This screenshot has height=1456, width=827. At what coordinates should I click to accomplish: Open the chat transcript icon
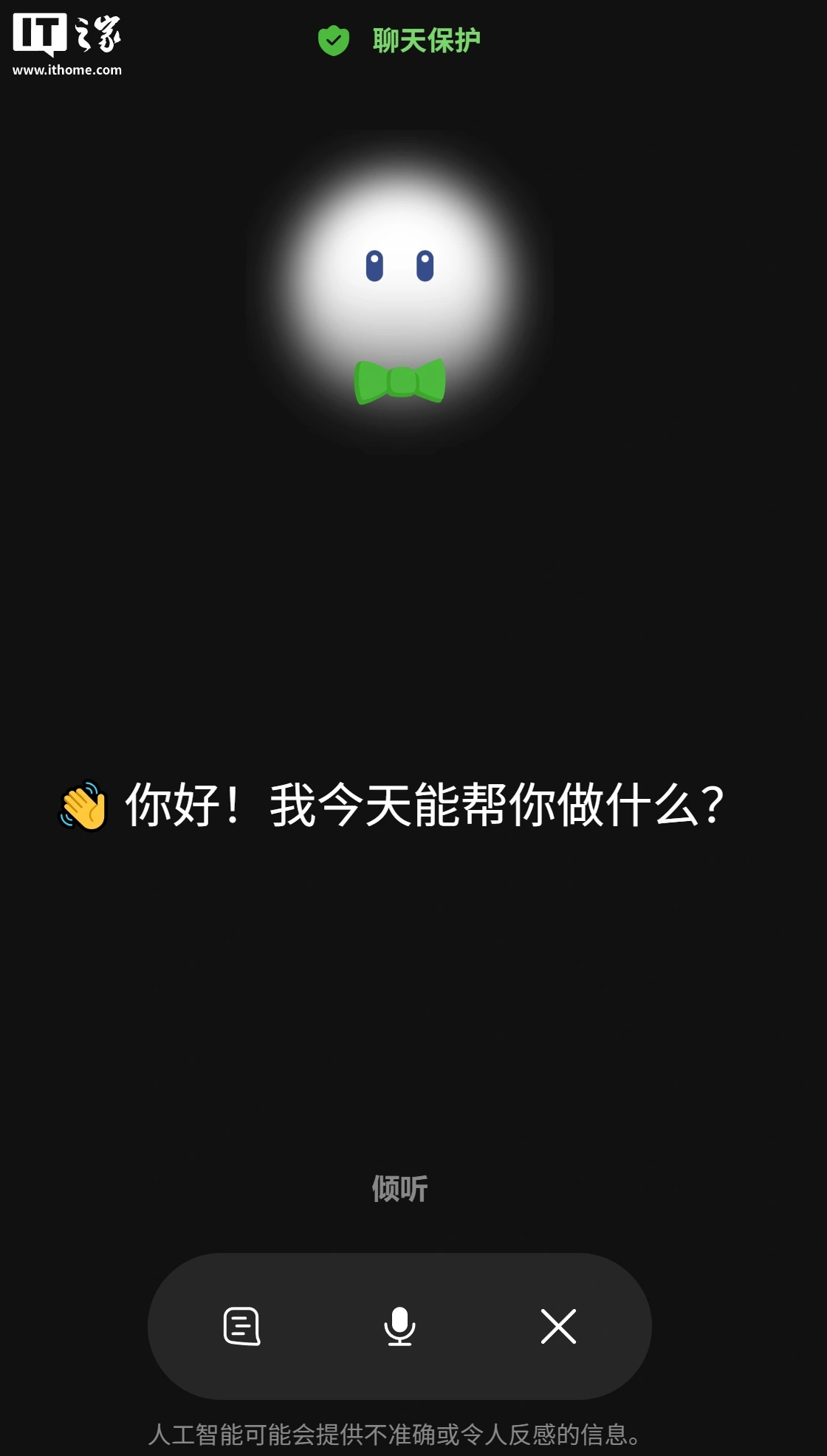(x=241, y=1326)
